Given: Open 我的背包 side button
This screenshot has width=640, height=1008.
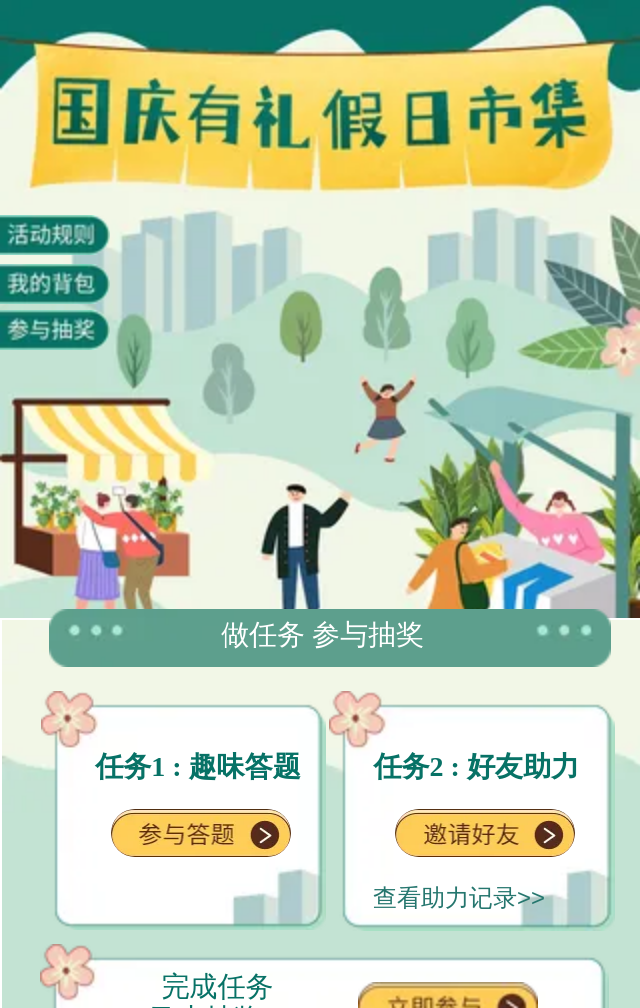Looking at the screenshot, I should [x=52, y=283].
